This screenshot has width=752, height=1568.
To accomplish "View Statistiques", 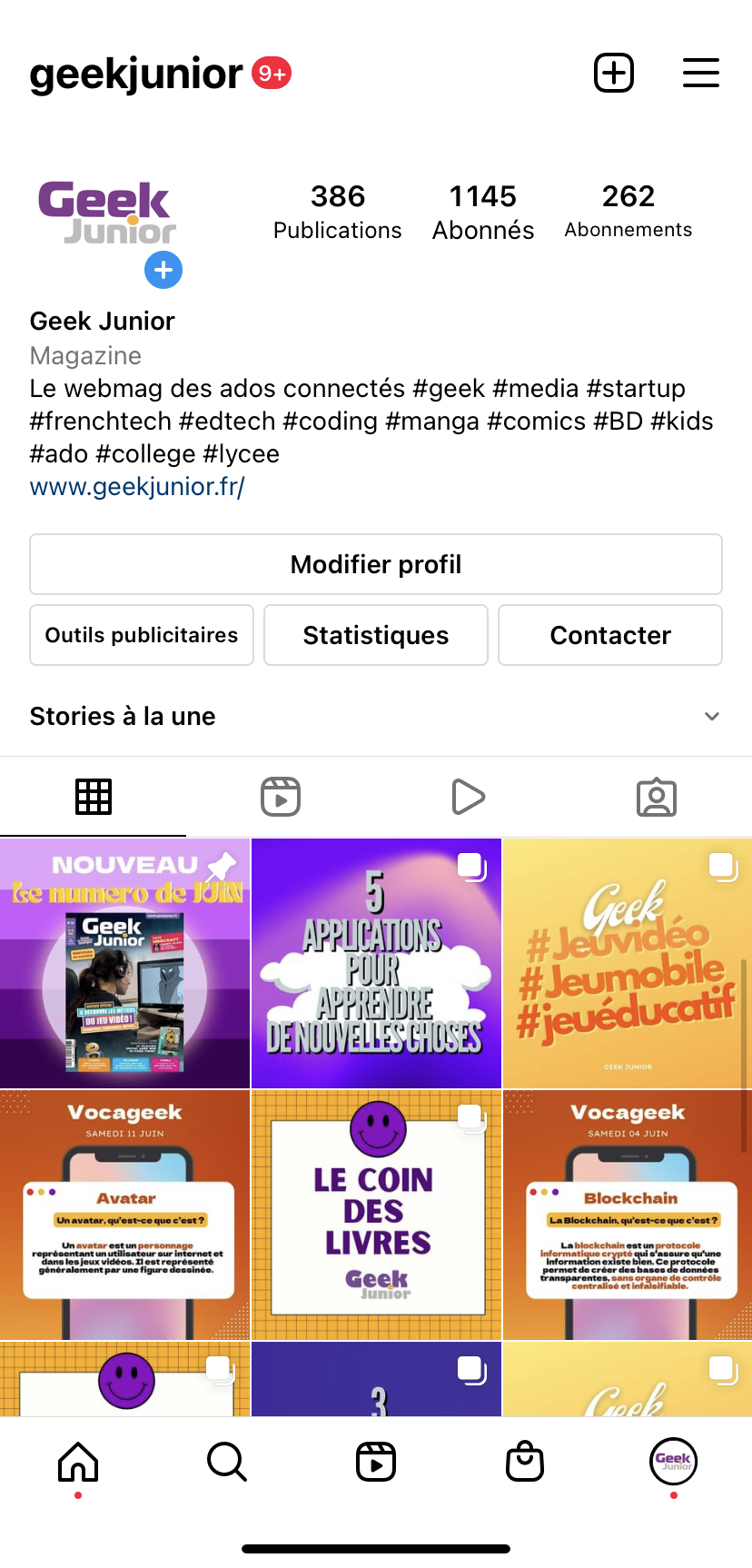I will tap(376, 635).
